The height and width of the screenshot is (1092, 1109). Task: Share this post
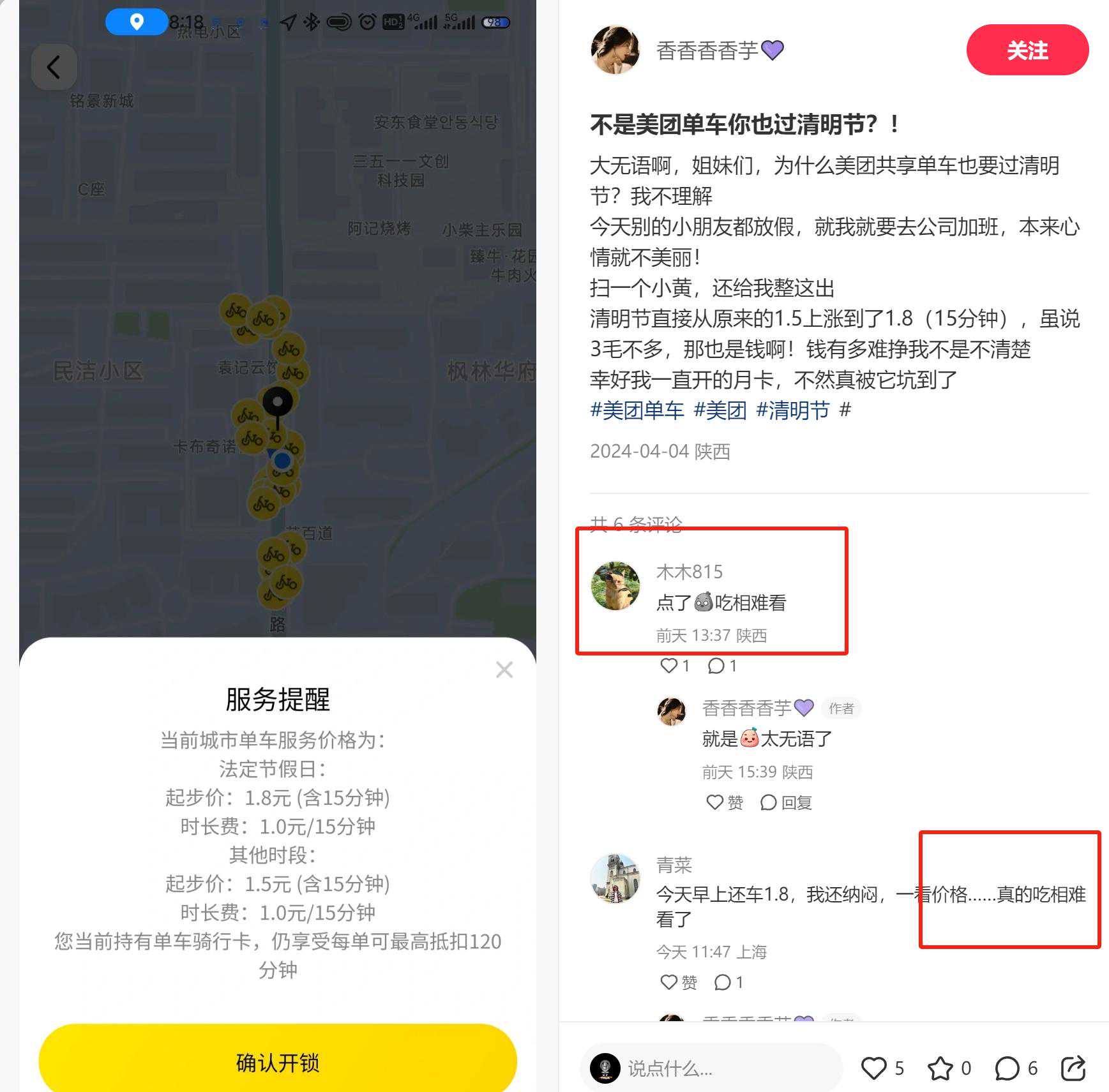[1073, 1068]
